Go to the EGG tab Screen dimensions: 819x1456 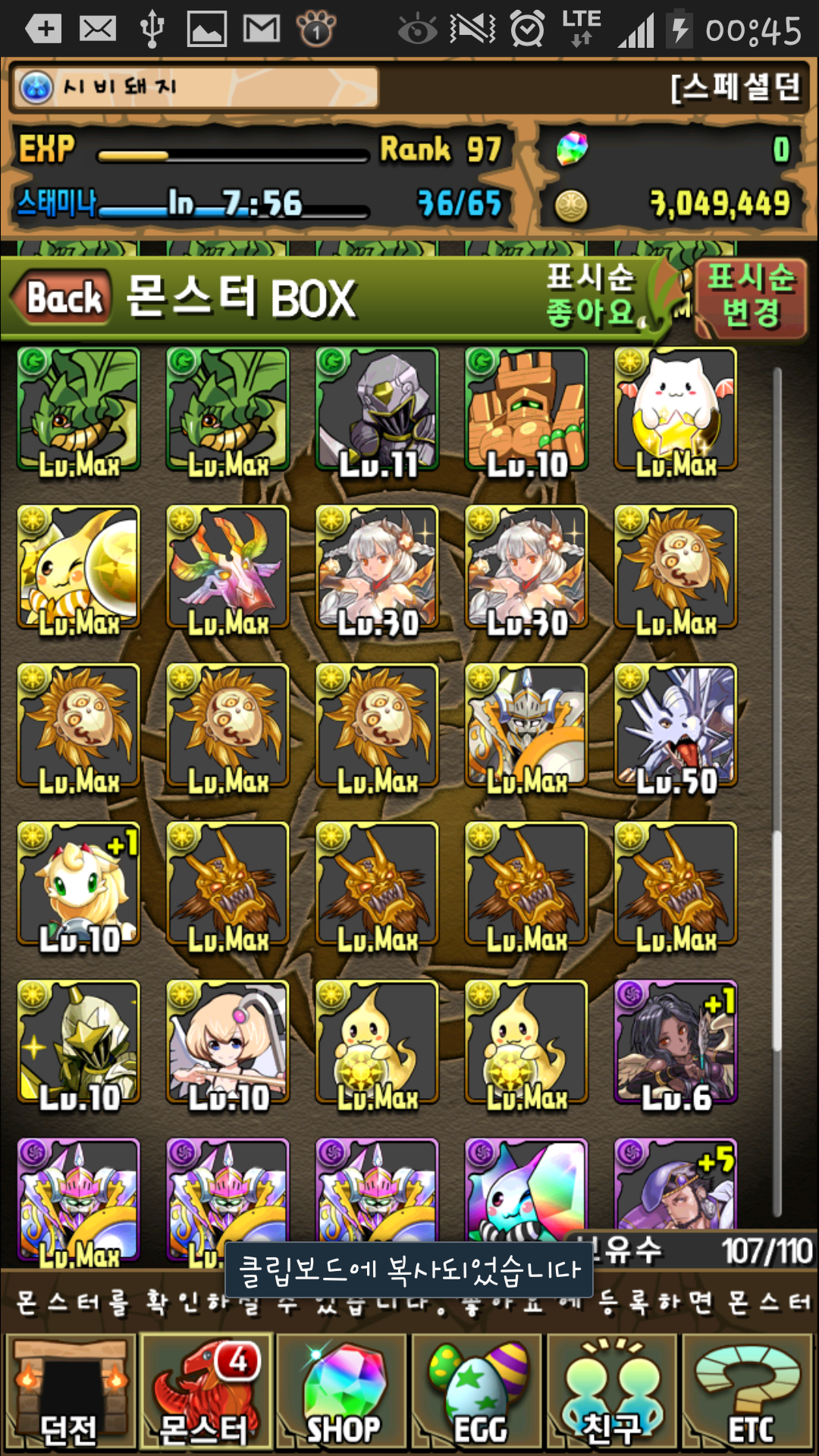[478, 1394]
